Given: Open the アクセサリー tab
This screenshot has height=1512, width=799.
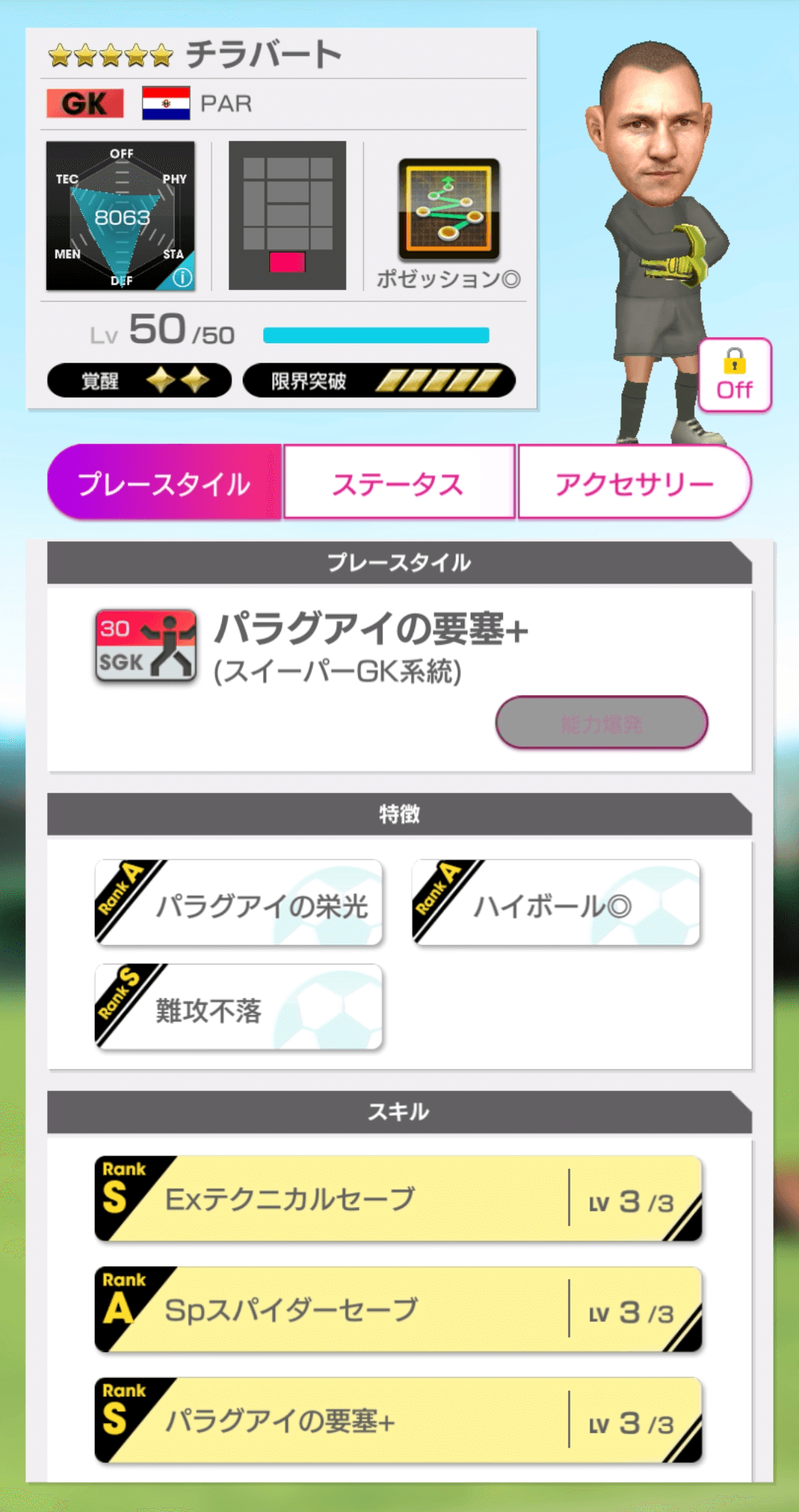Looking at the screenshot, I should pyautogui.click(x=634, y=482).
